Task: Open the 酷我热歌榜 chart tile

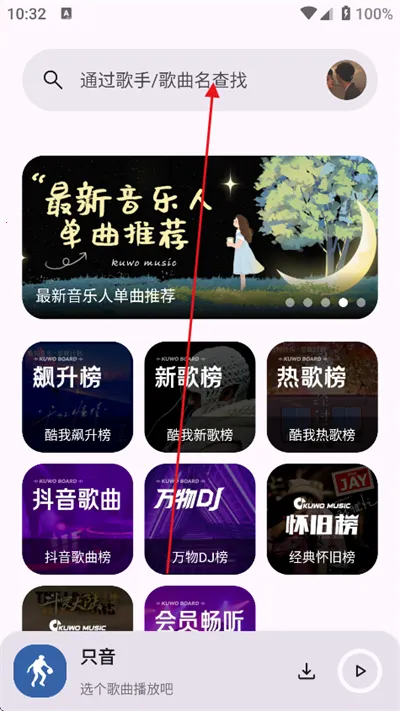Action: [x=322, y=397]
